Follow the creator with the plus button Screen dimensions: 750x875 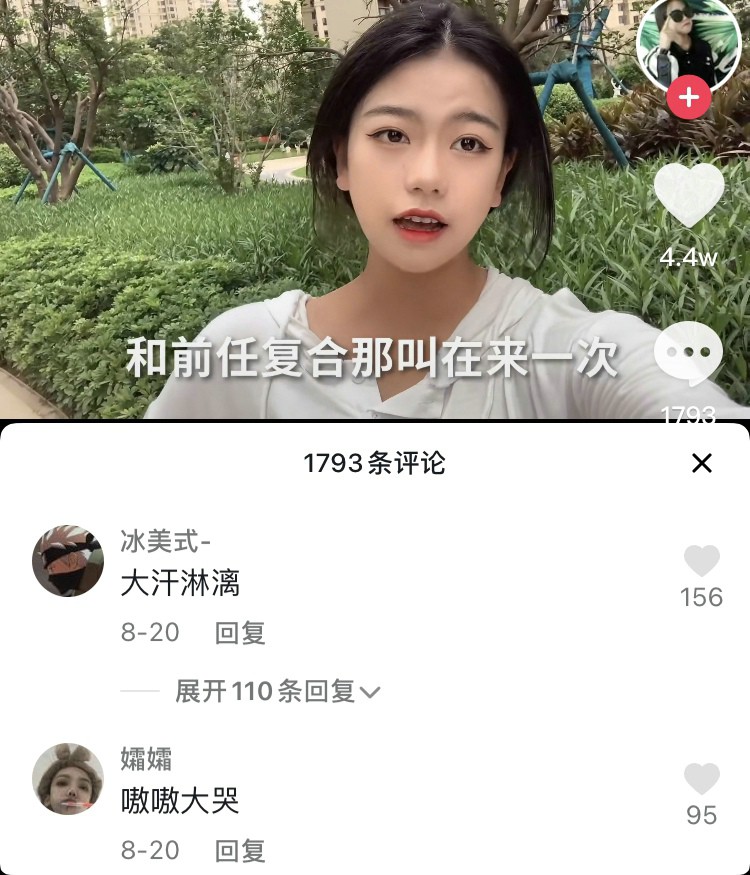tap(689, 98)
